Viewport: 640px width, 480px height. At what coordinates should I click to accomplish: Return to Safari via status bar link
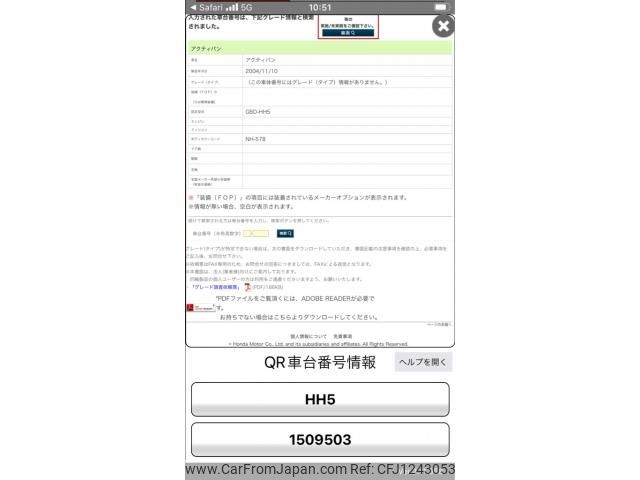pyautogui.click(x=207, y=7)
